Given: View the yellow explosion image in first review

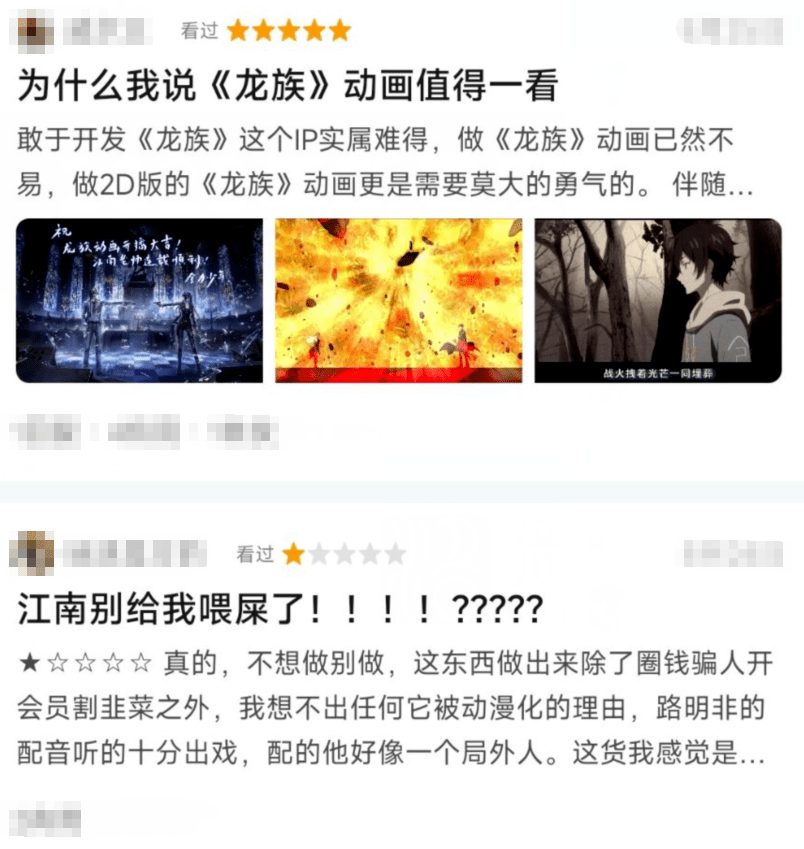Looking at the screenshot, I should click(398, 300).
